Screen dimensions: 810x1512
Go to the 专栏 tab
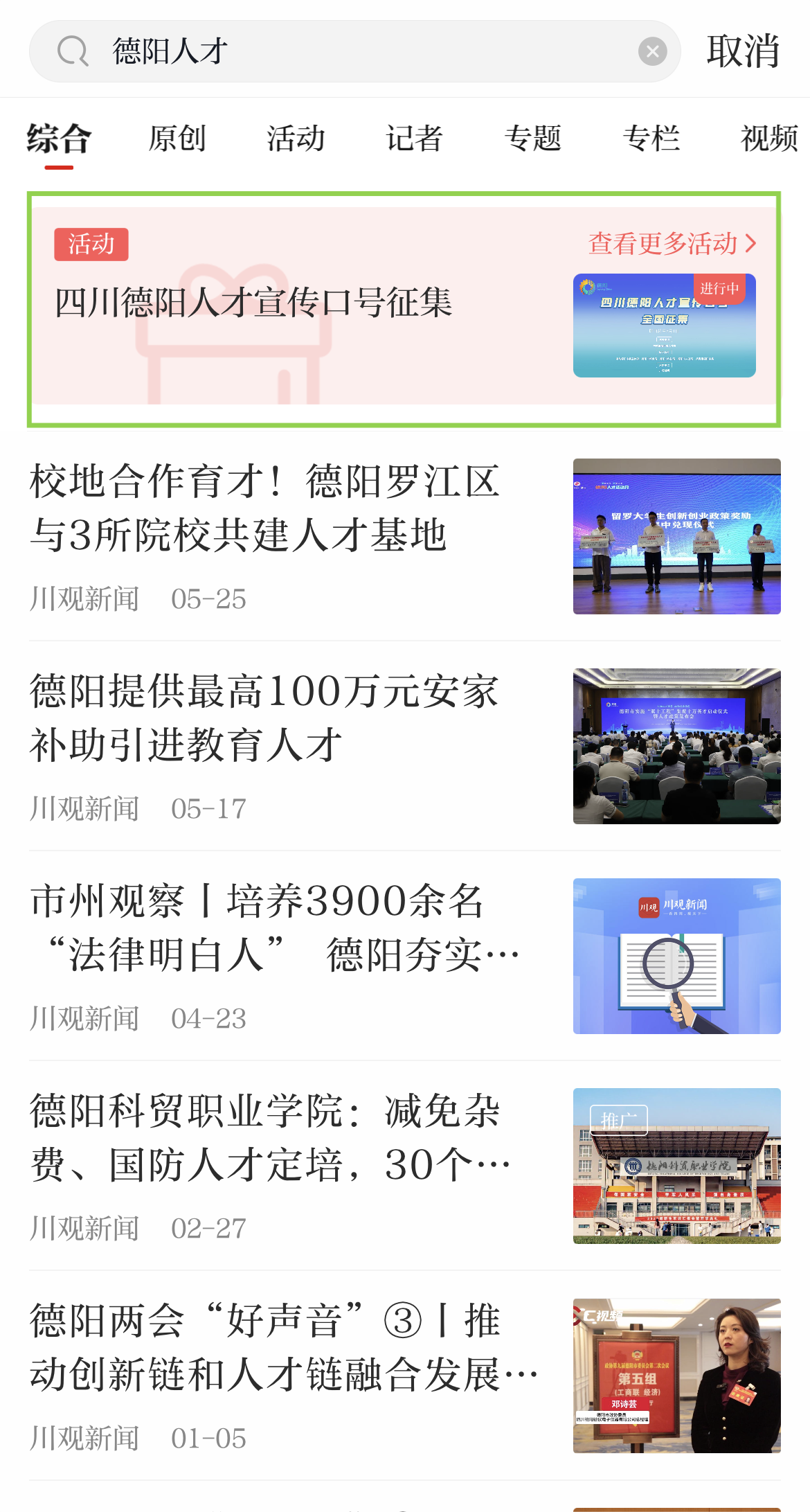point(651,139)
